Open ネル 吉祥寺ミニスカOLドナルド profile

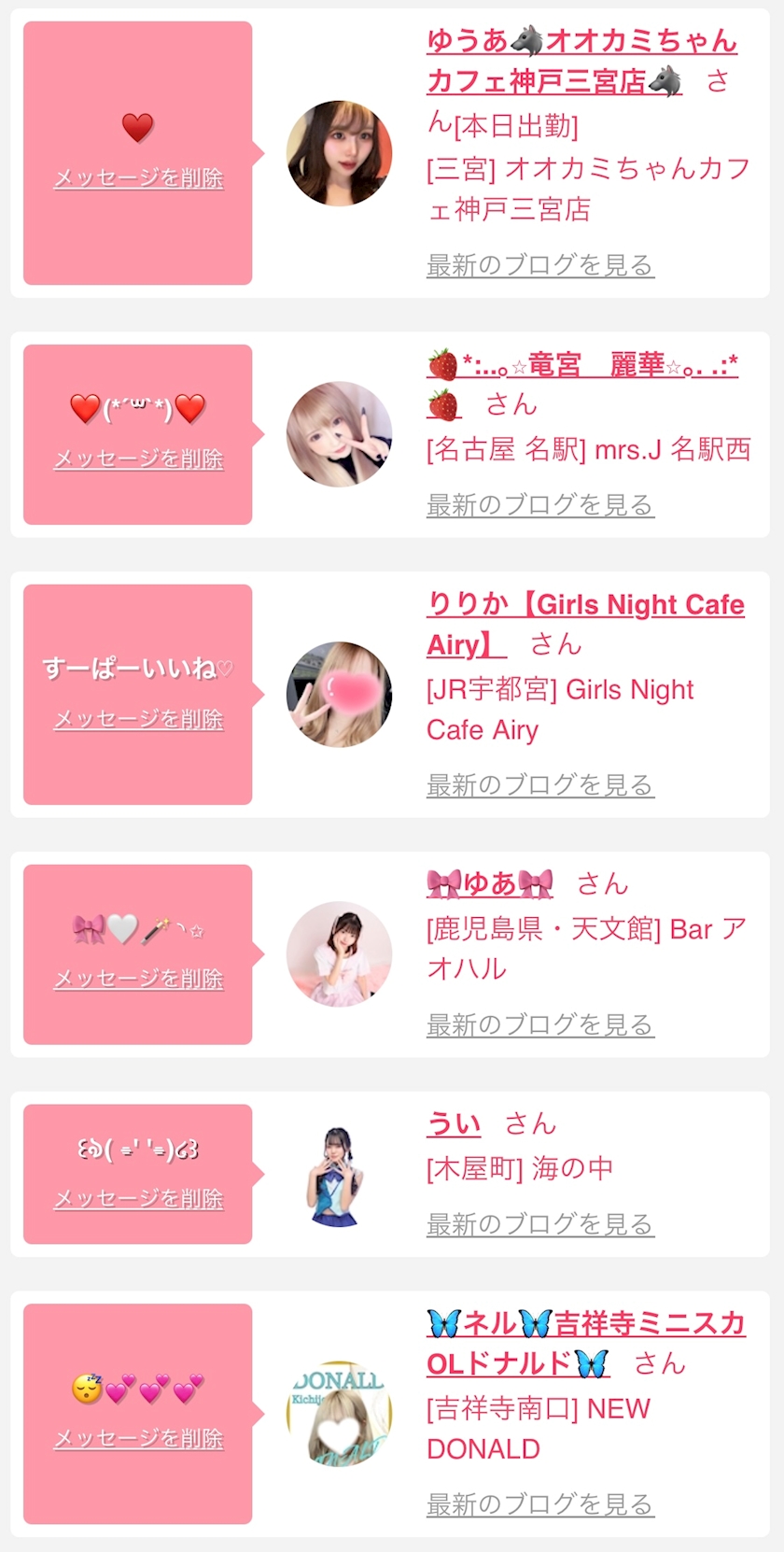tap(584, 1324)
